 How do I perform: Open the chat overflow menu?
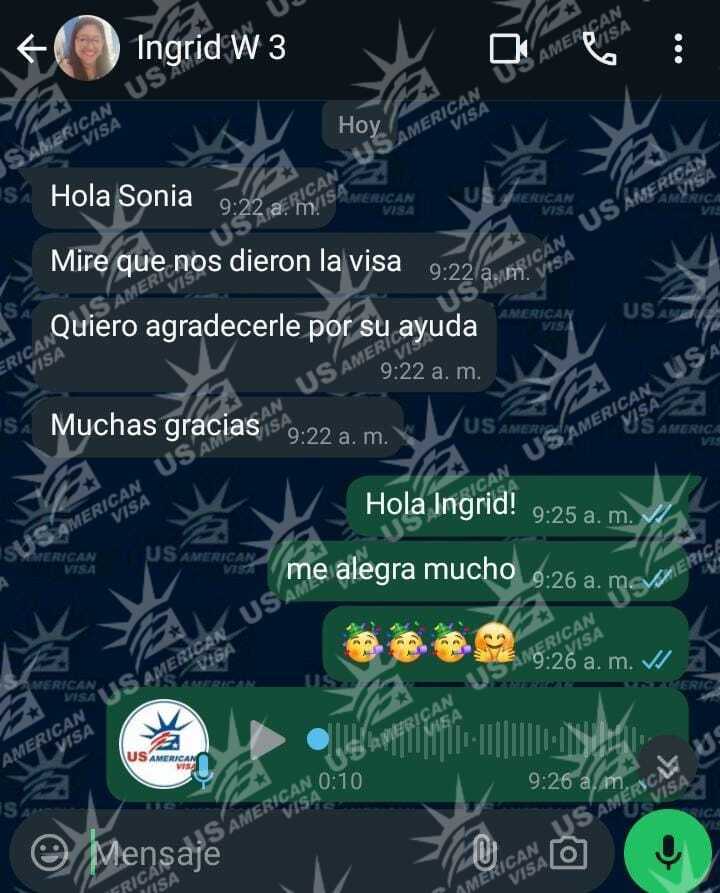[x=679, y=49]
